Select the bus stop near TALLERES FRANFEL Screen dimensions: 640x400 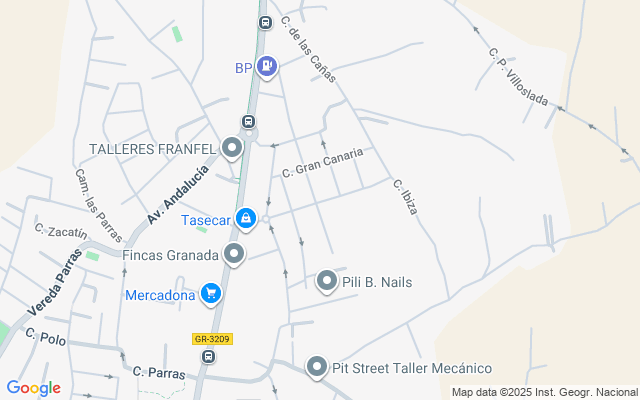coord(248,122)
